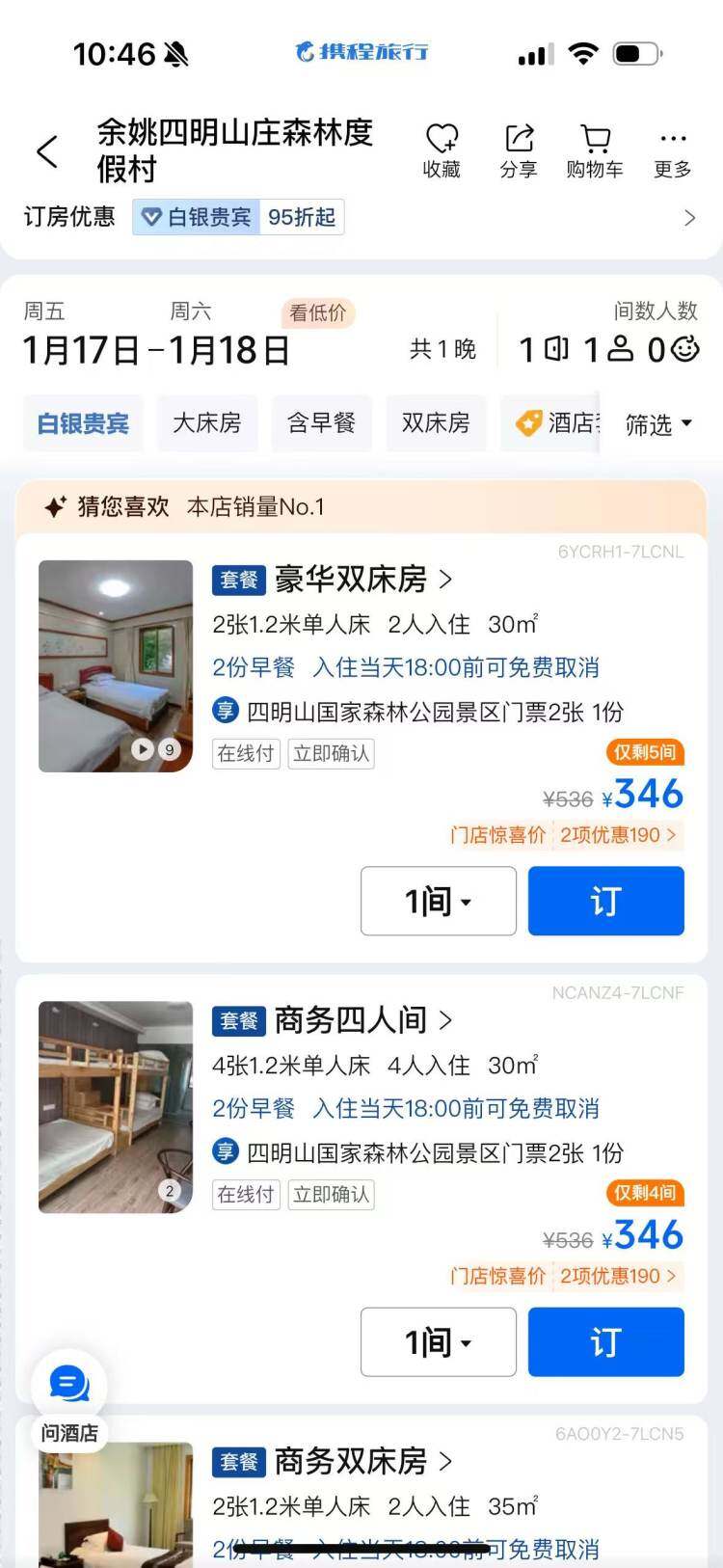Viewport: 723px width, 1568px height.
Task: Open 豪华双床房 room details
Action: pos(362,580)
